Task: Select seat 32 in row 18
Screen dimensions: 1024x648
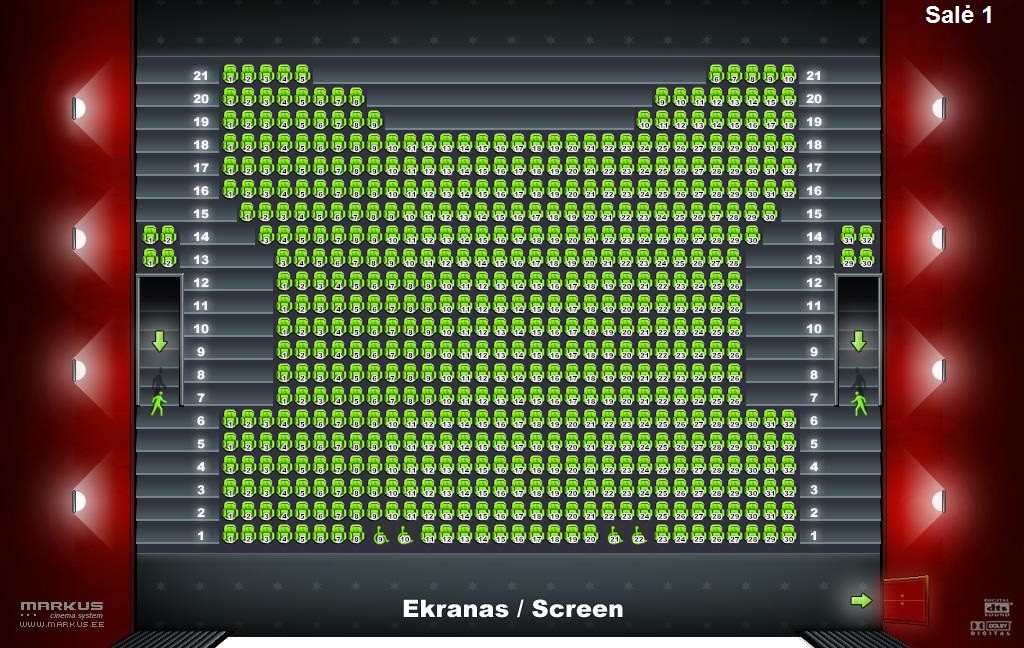Action: point(788,143)
